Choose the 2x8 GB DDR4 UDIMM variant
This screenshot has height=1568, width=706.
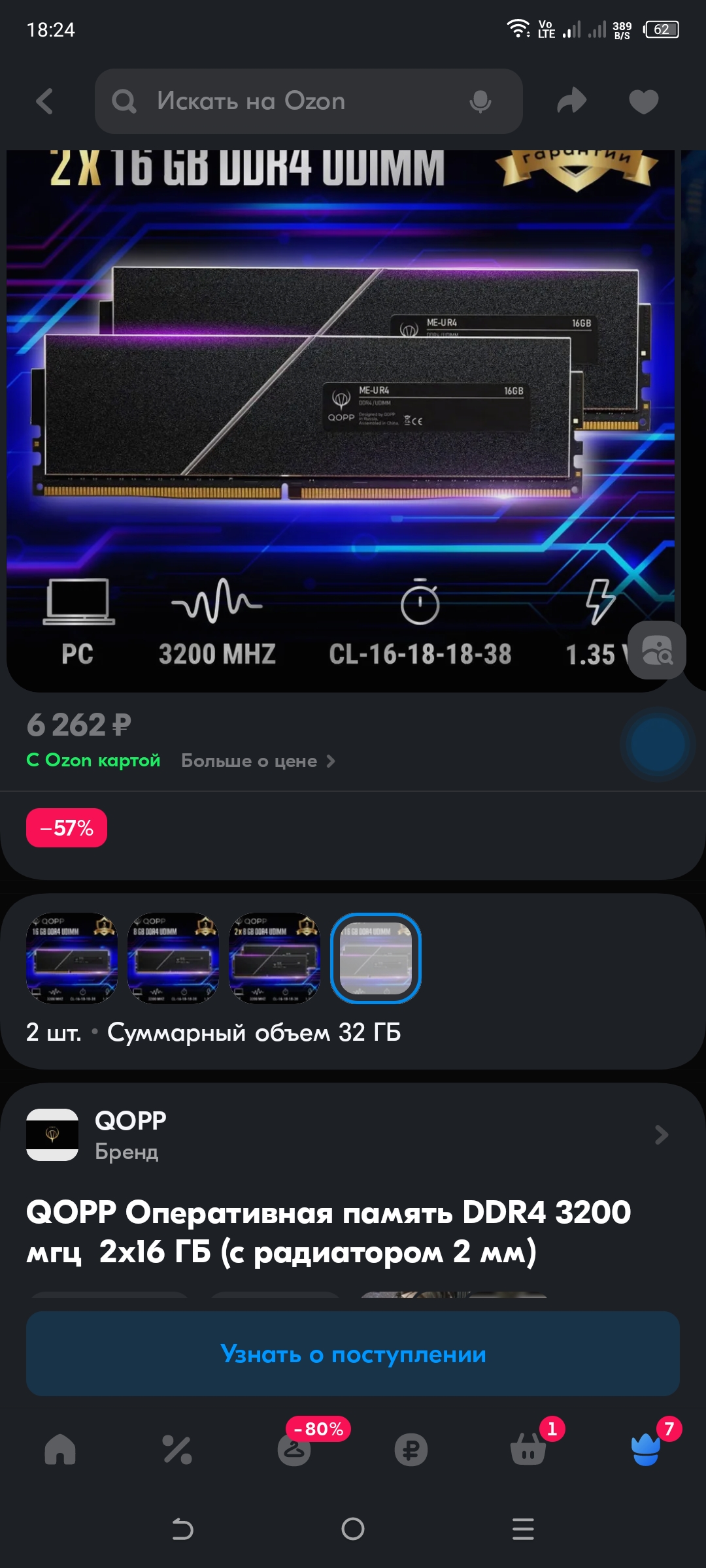275,958
